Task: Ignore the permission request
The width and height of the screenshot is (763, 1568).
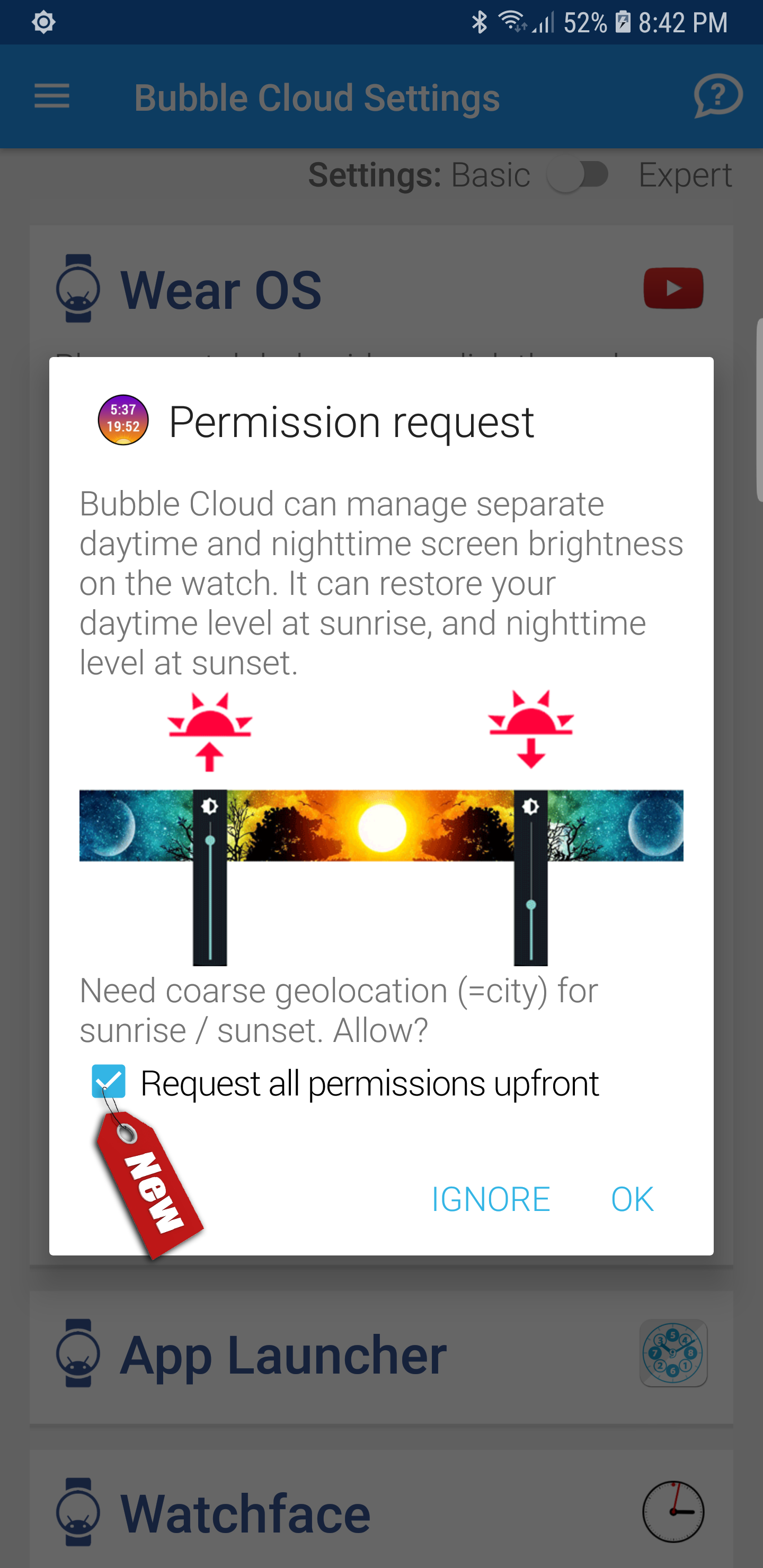Action: [x=490, y=1199]
